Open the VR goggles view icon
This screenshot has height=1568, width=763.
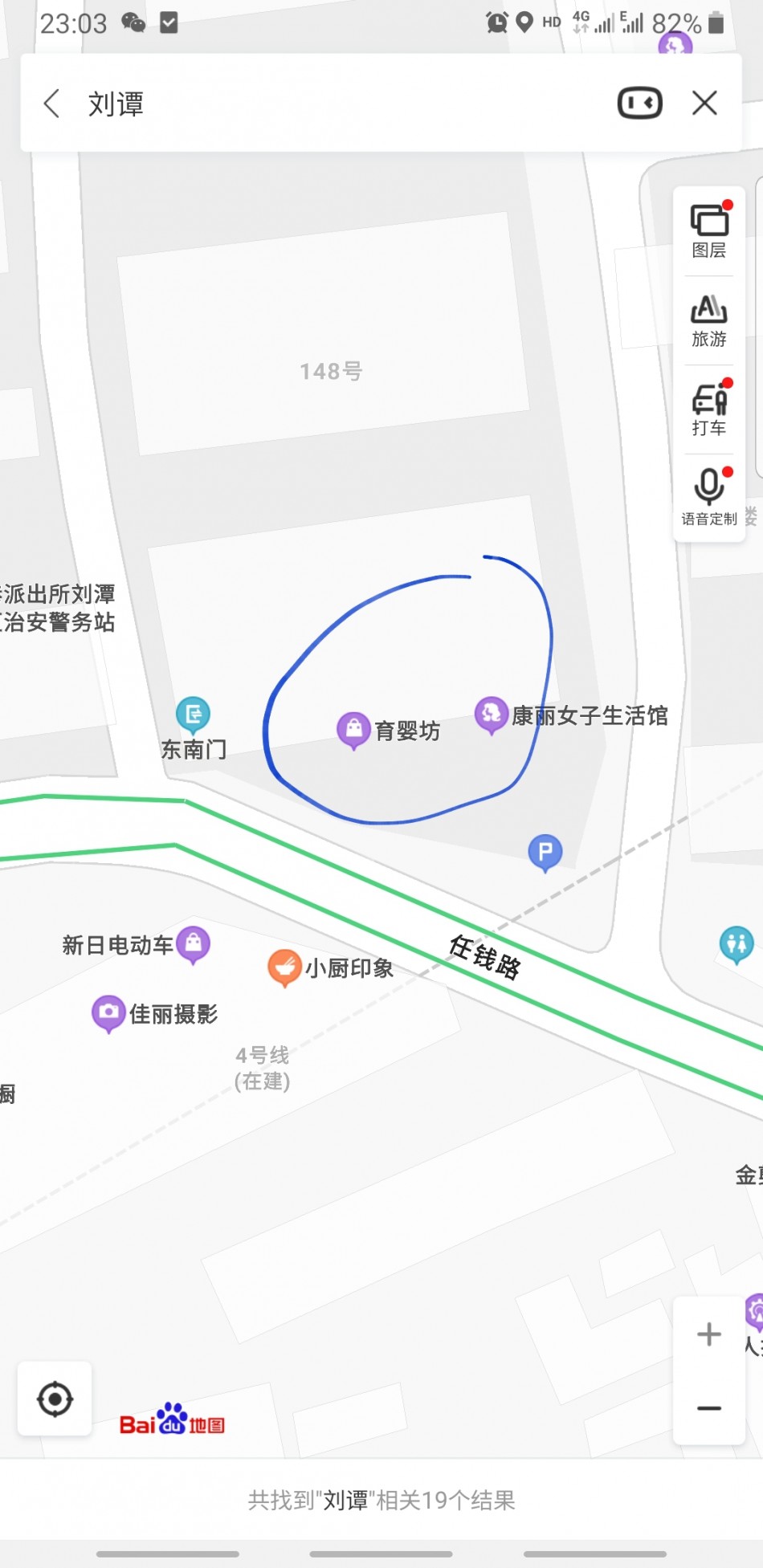[x=639, y=104]
